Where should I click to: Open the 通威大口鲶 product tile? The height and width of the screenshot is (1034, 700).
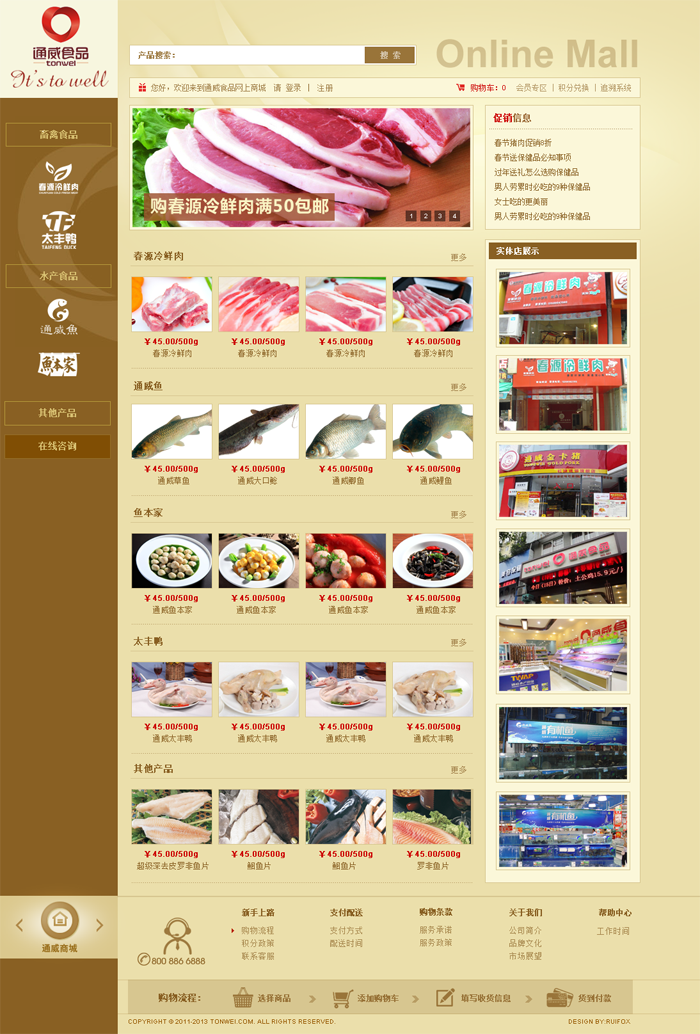258,432
